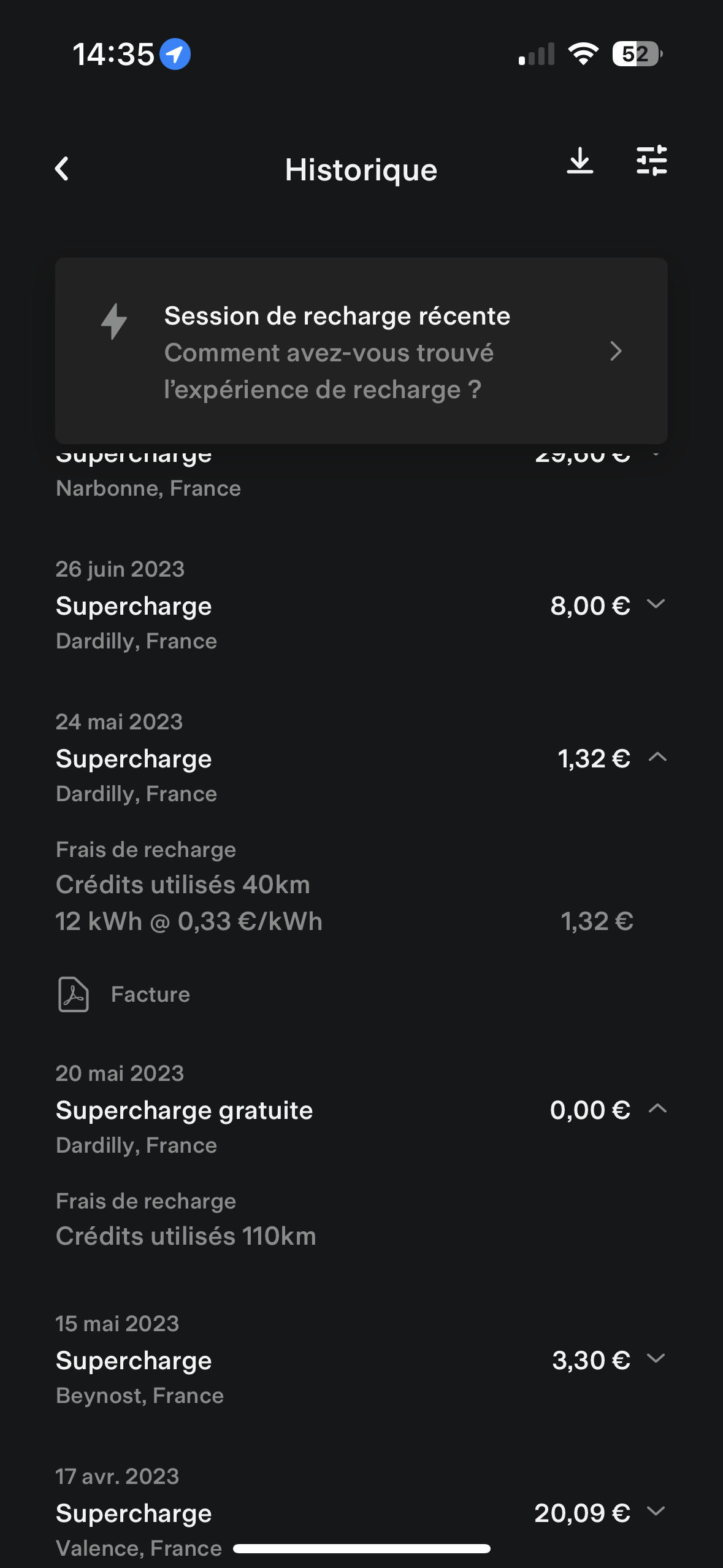This screenshot has height=1568, width=723.
Task: Open the Facture PDF for 24 mai
Action: (x=124, y=994)
